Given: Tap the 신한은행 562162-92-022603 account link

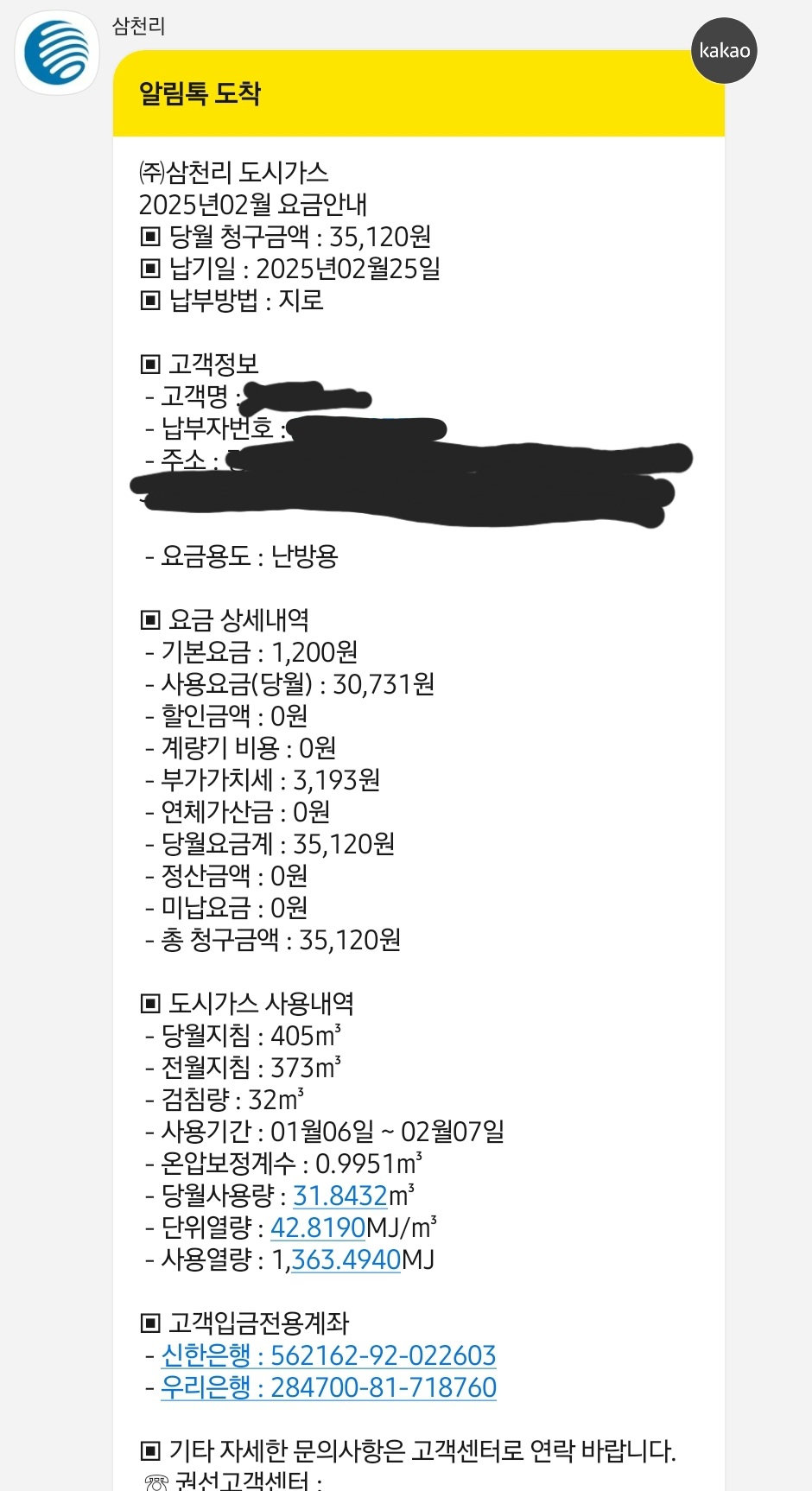Looking at the screenshot, I should coord(328,1355).
